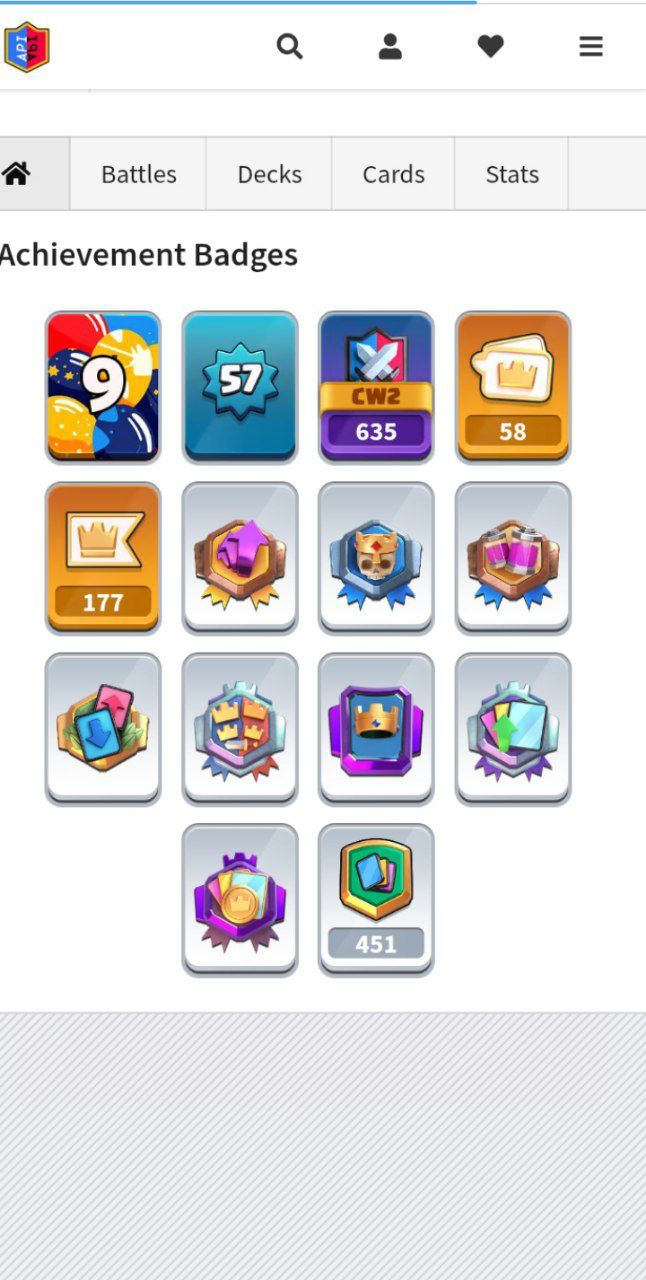This screenshot has width=646, height=1280.
Task: Select the blue star badge 57
Action: 240,387
